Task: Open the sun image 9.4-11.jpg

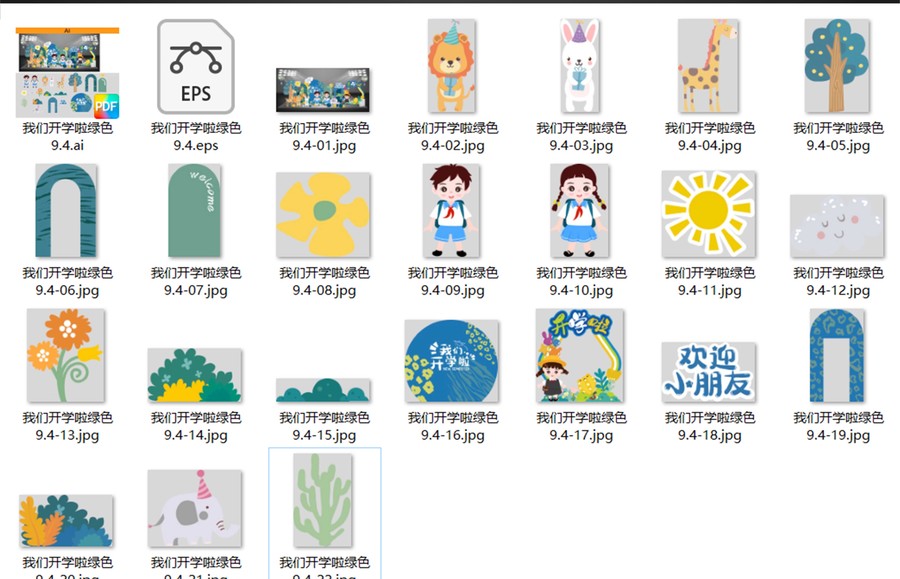Action: pos(708,211)
